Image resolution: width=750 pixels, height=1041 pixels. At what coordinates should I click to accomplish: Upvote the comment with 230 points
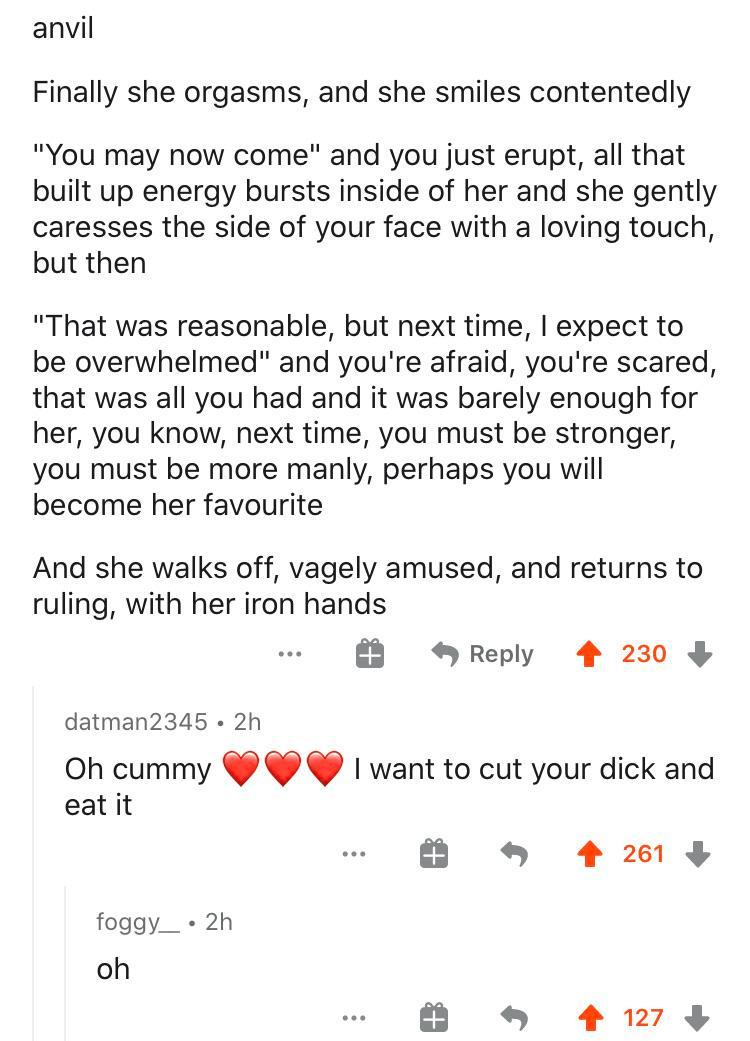click(592, 654)
